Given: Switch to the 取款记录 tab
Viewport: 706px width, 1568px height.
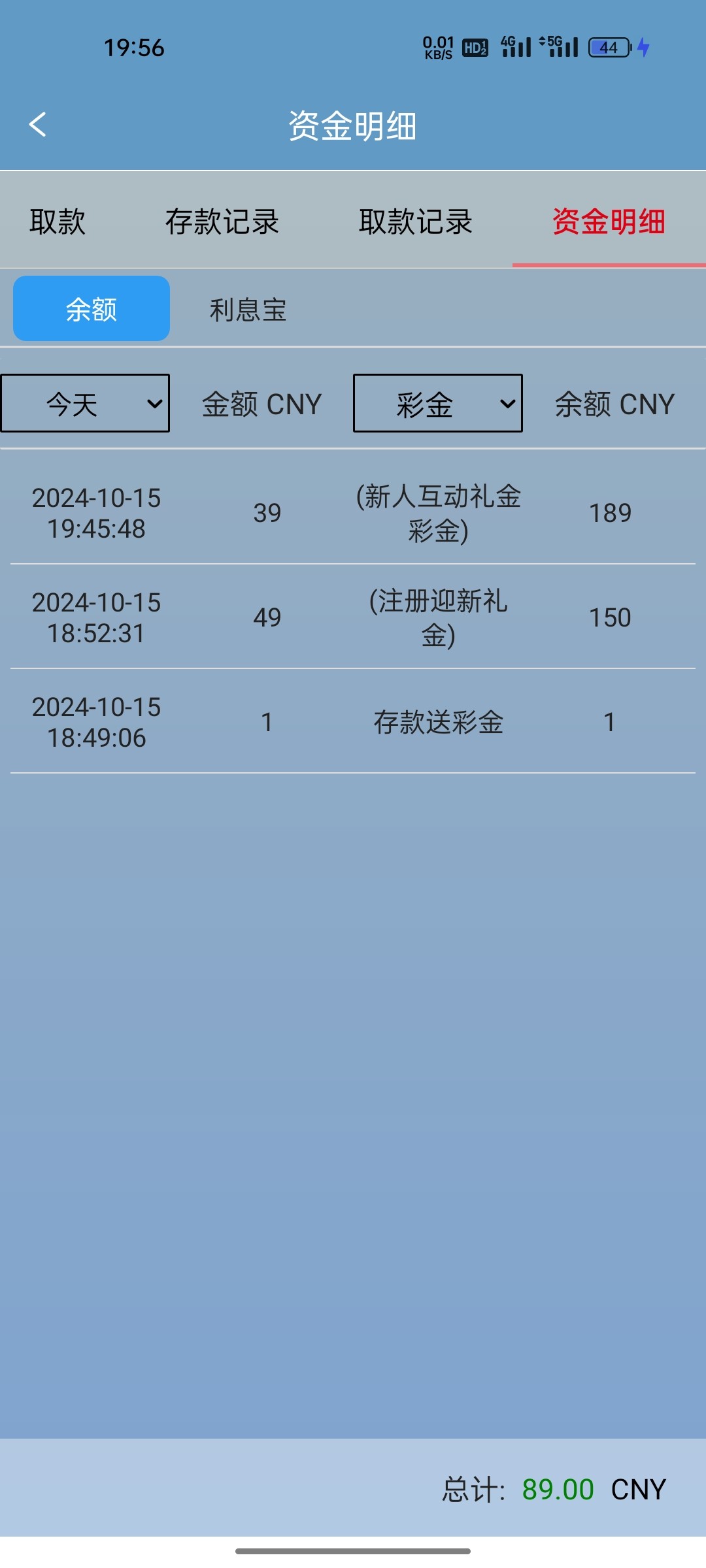Looking at the screenshot, I should coord(416,221).
